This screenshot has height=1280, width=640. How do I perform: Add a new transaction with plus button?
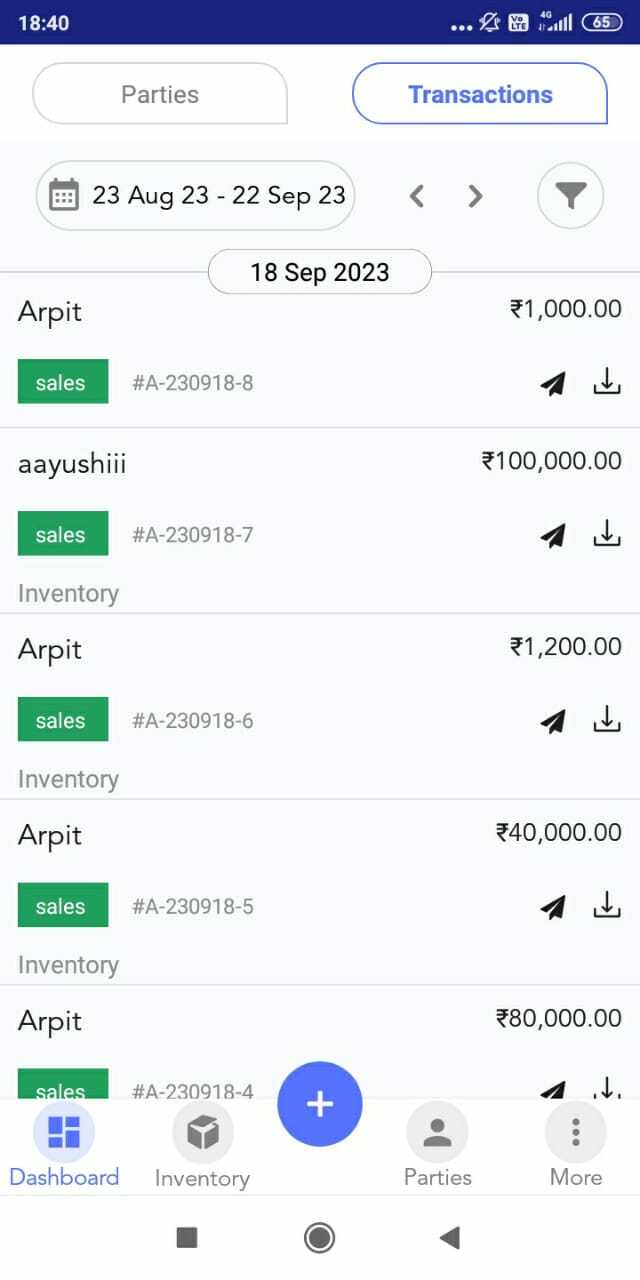point(319,1104)
